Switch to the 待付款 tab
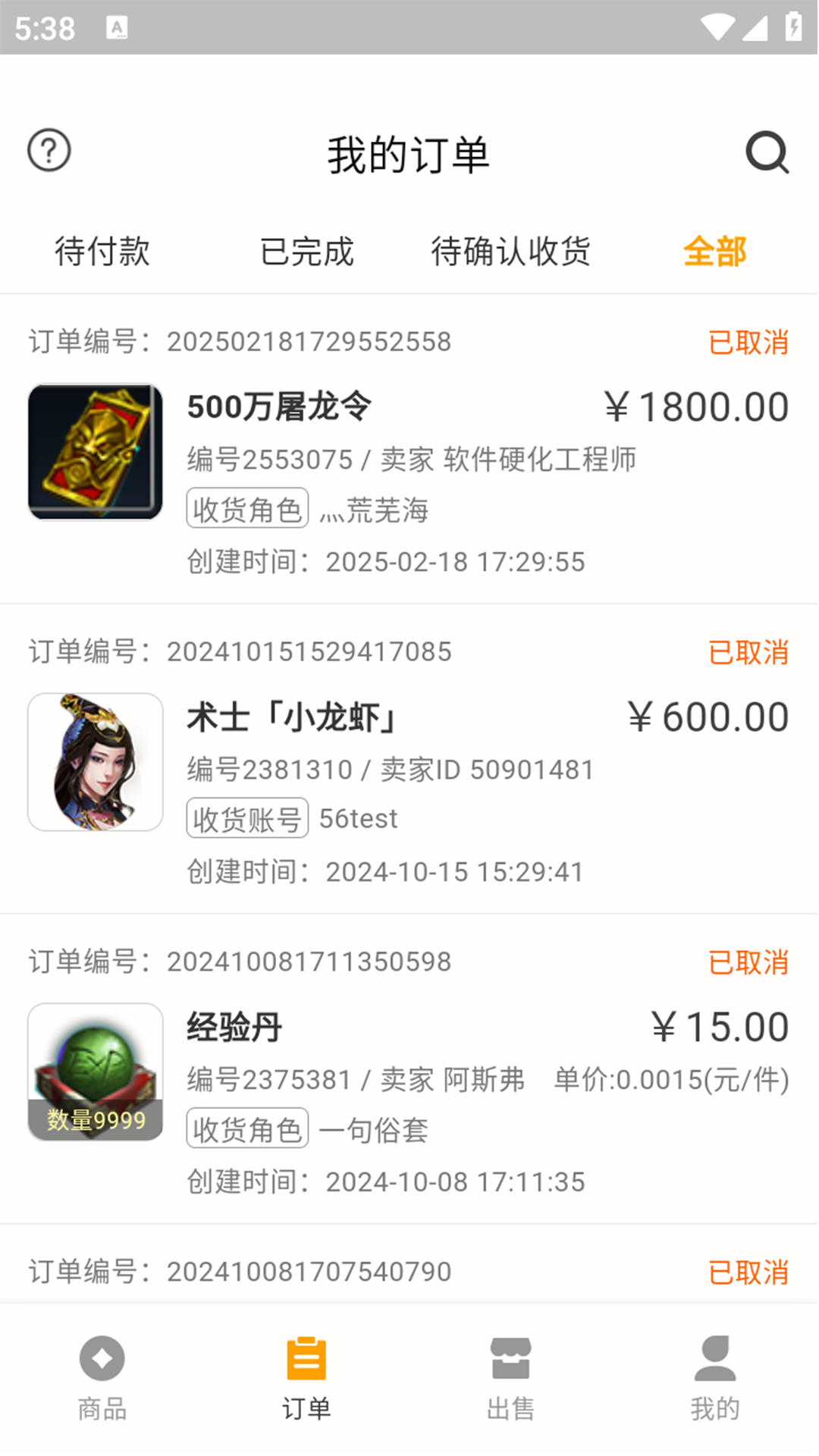This screenshot has width=819, height=1456. tap(102, 252)
